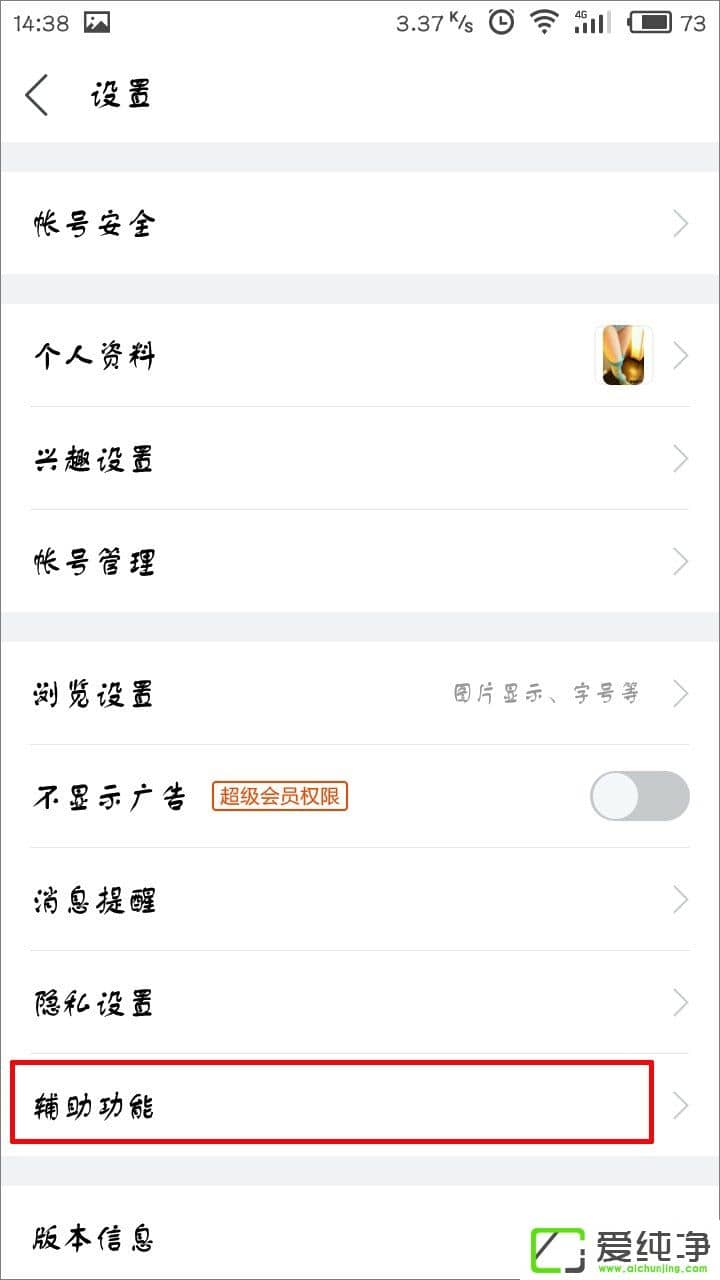Toggle the 不显示广告 switch

[x=639, y=796]
